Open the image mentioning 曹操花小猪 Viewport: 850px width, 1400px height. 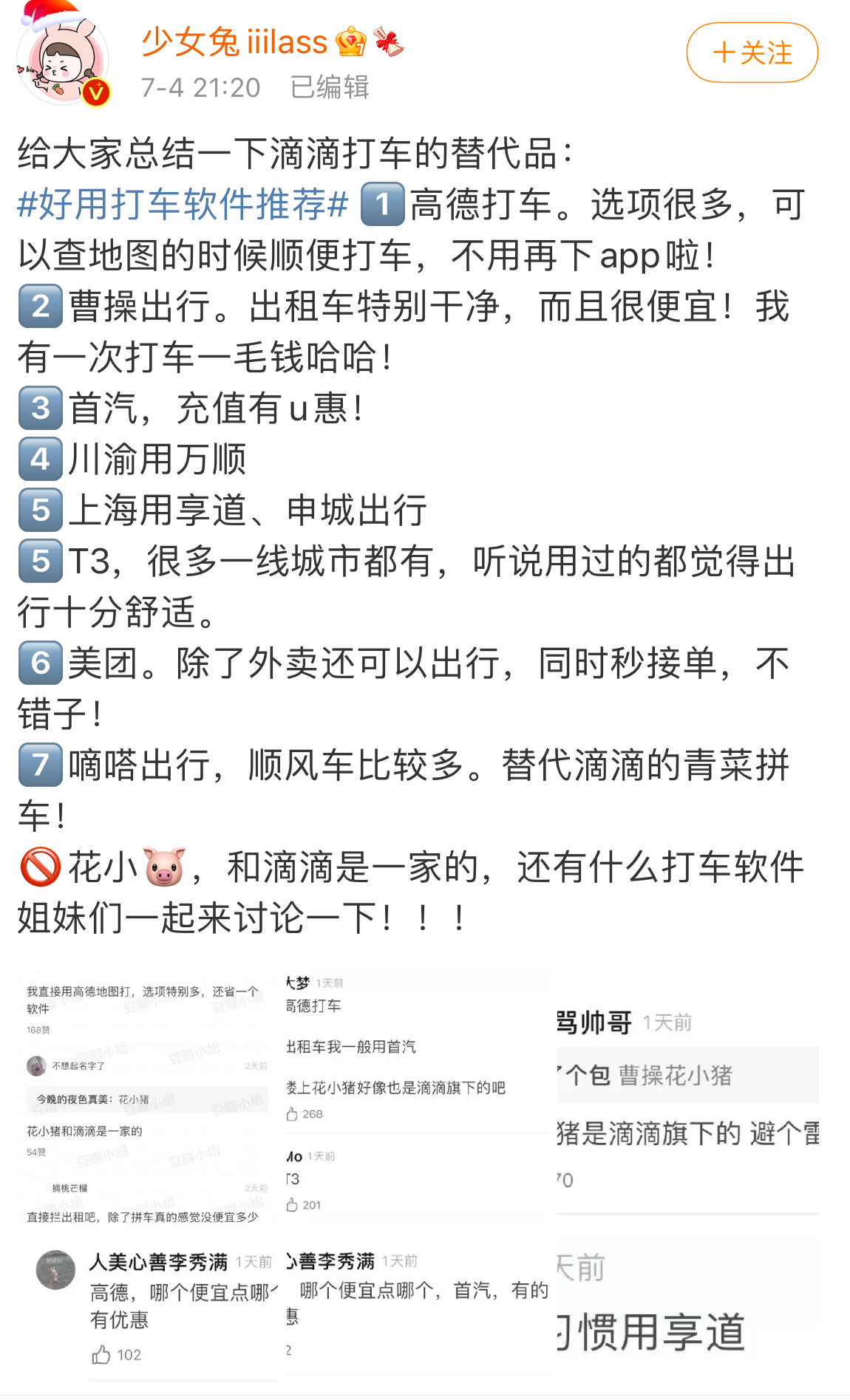687,1101
